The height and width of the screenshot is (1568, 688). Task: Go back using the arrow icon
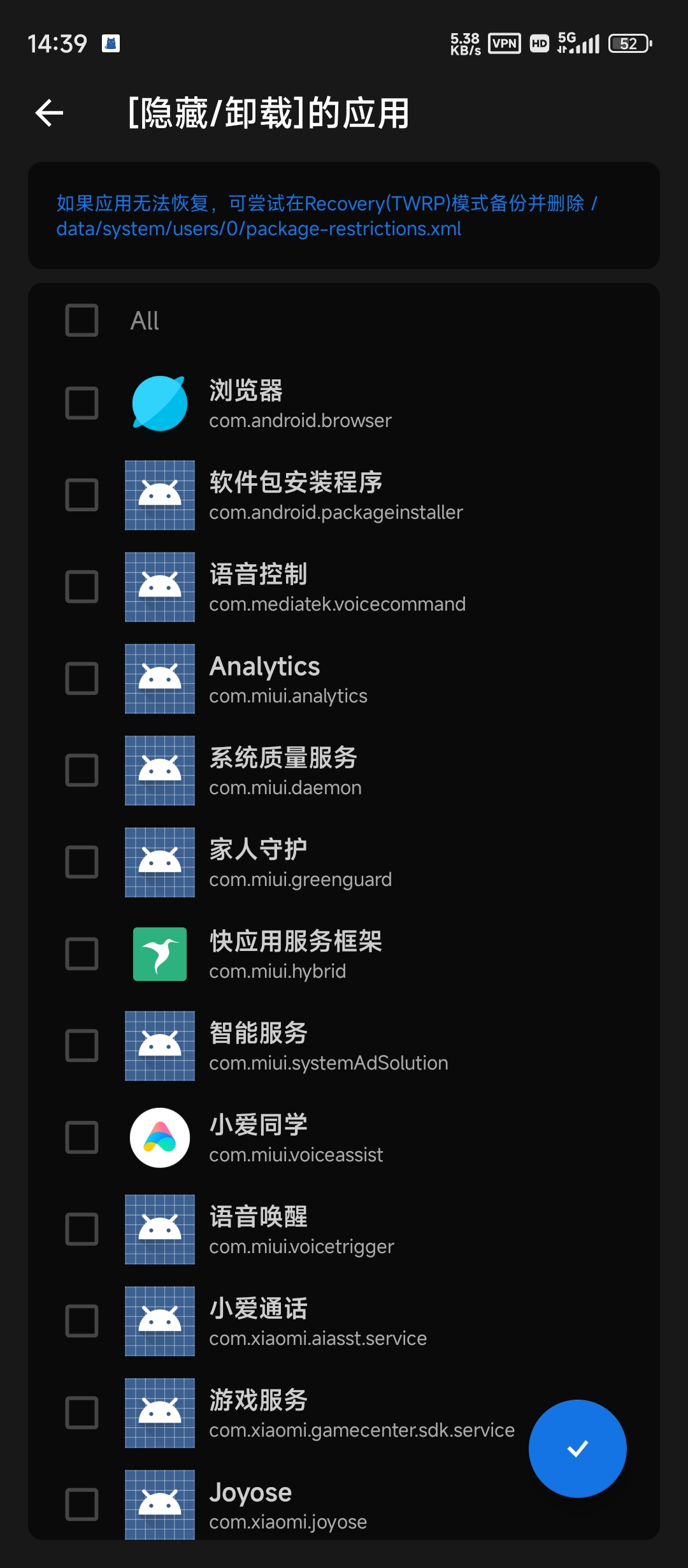49,113
